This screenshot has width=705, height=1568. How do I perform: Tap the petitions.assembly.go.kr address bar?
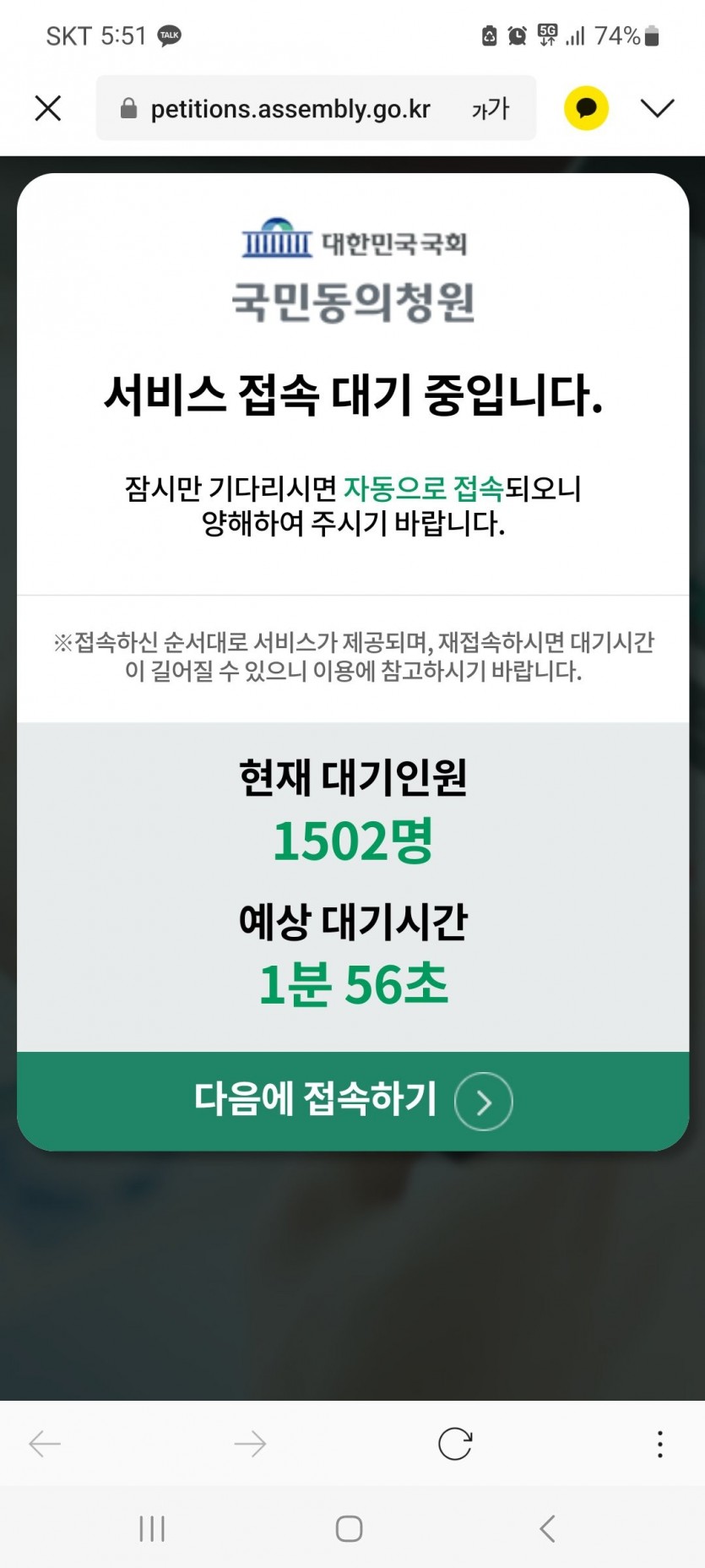coord(290,109)
